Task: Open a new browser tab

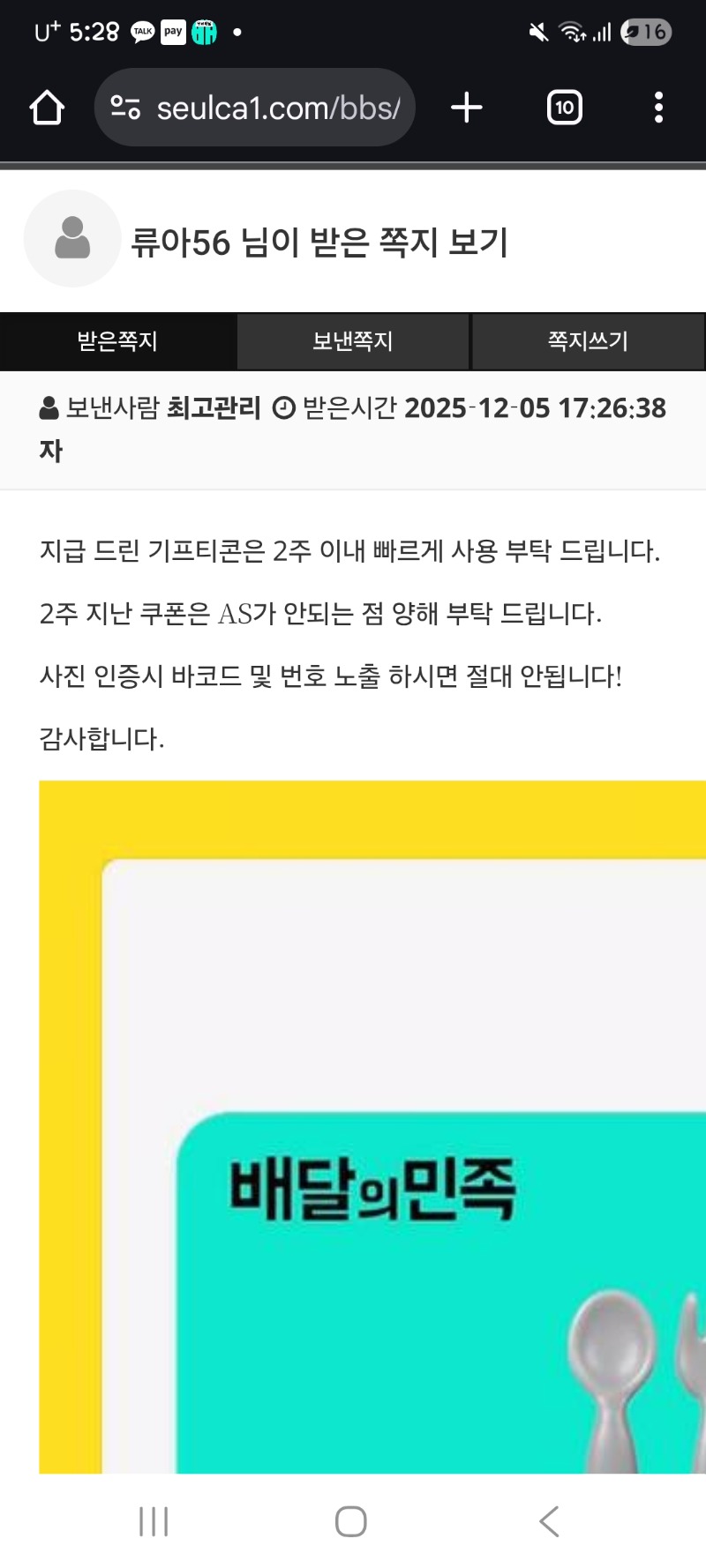Action: 466,108
